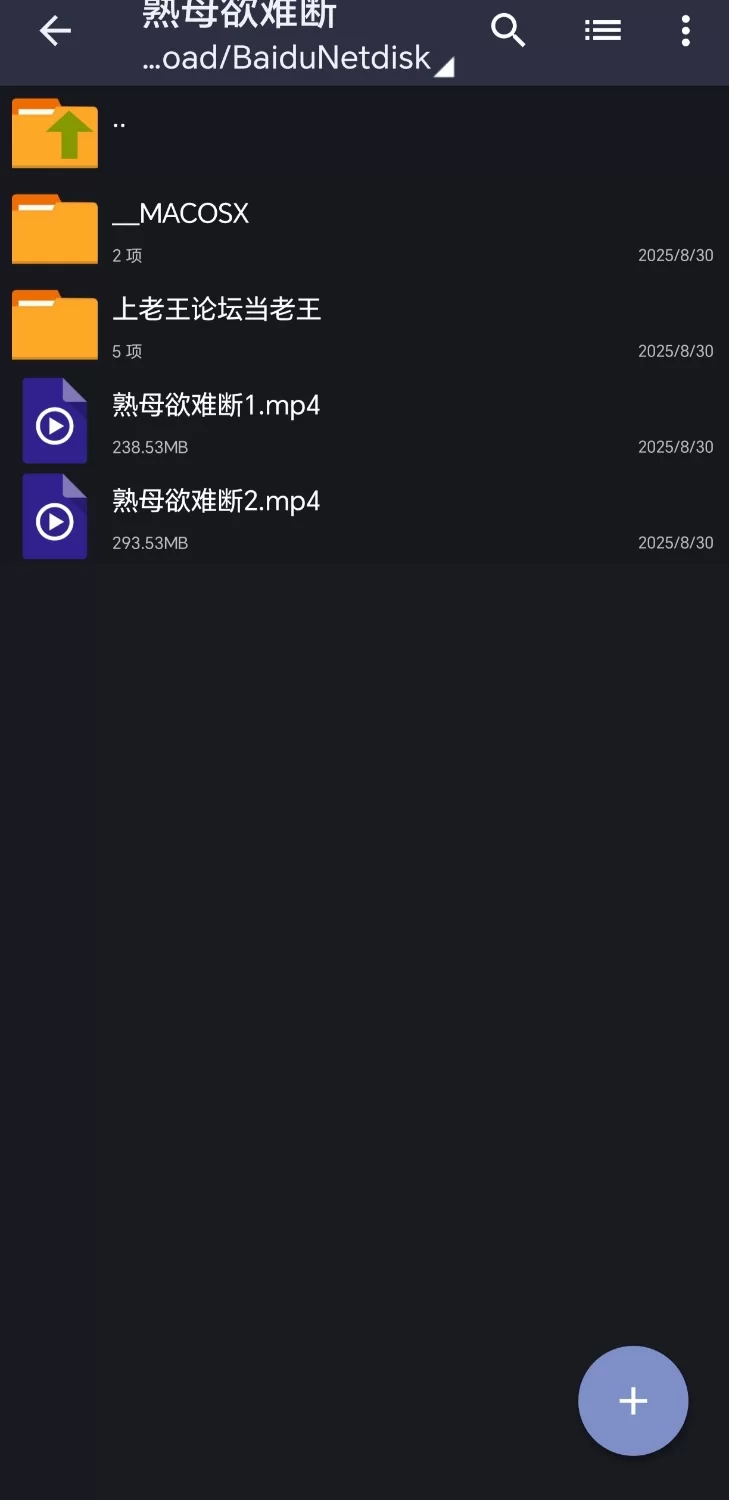The width and height of the screenshot is (729, 1500).
Task: Open the search magnifier icon
Action: (508, 32)
